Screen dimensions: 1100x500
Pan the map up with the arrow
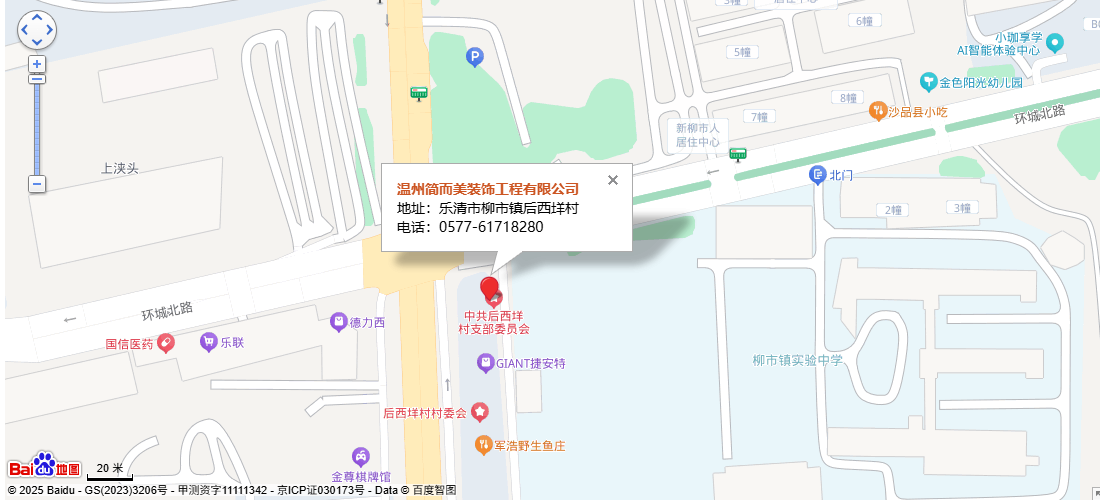click(x=37, y=19)
